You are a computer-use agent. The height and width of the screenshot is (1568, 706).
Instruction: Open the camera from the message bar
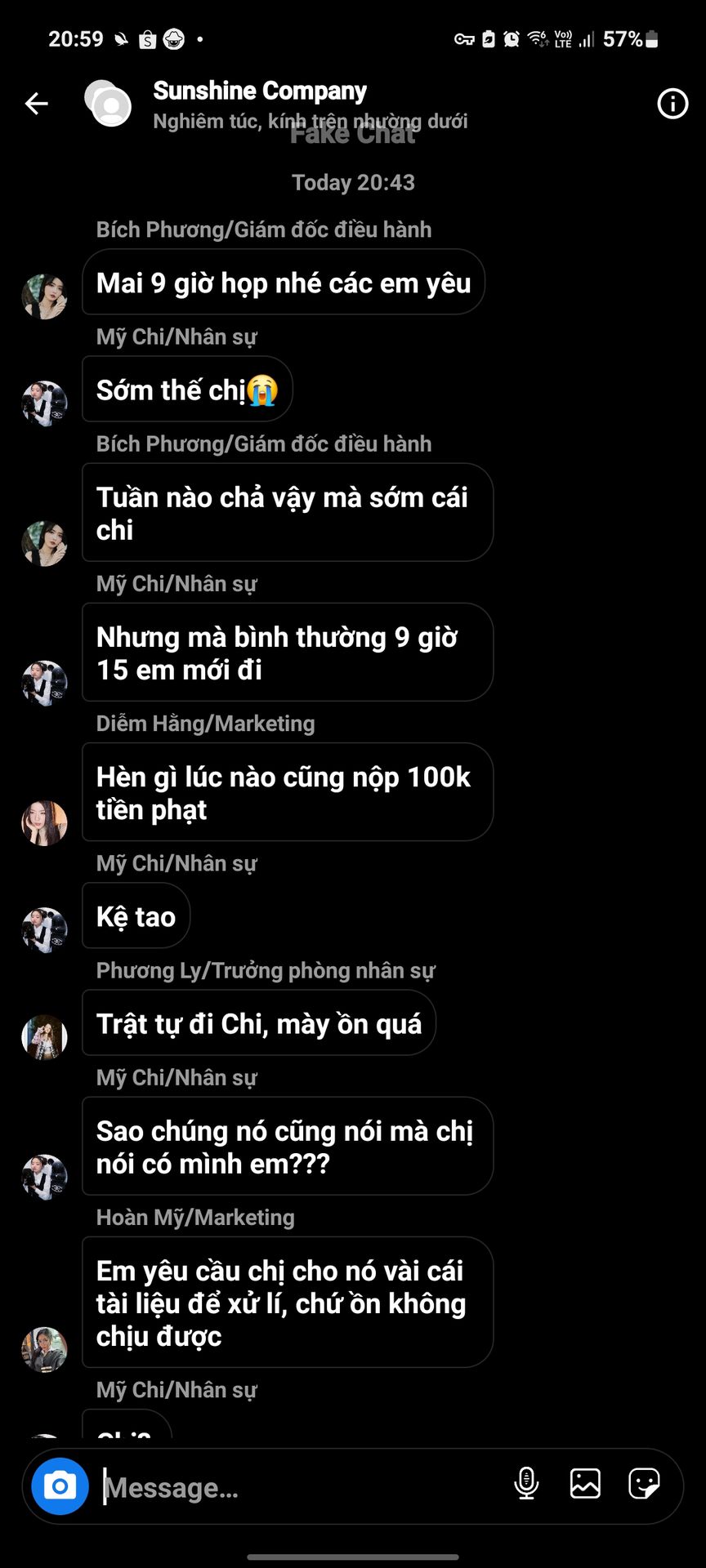point(60,1486)
